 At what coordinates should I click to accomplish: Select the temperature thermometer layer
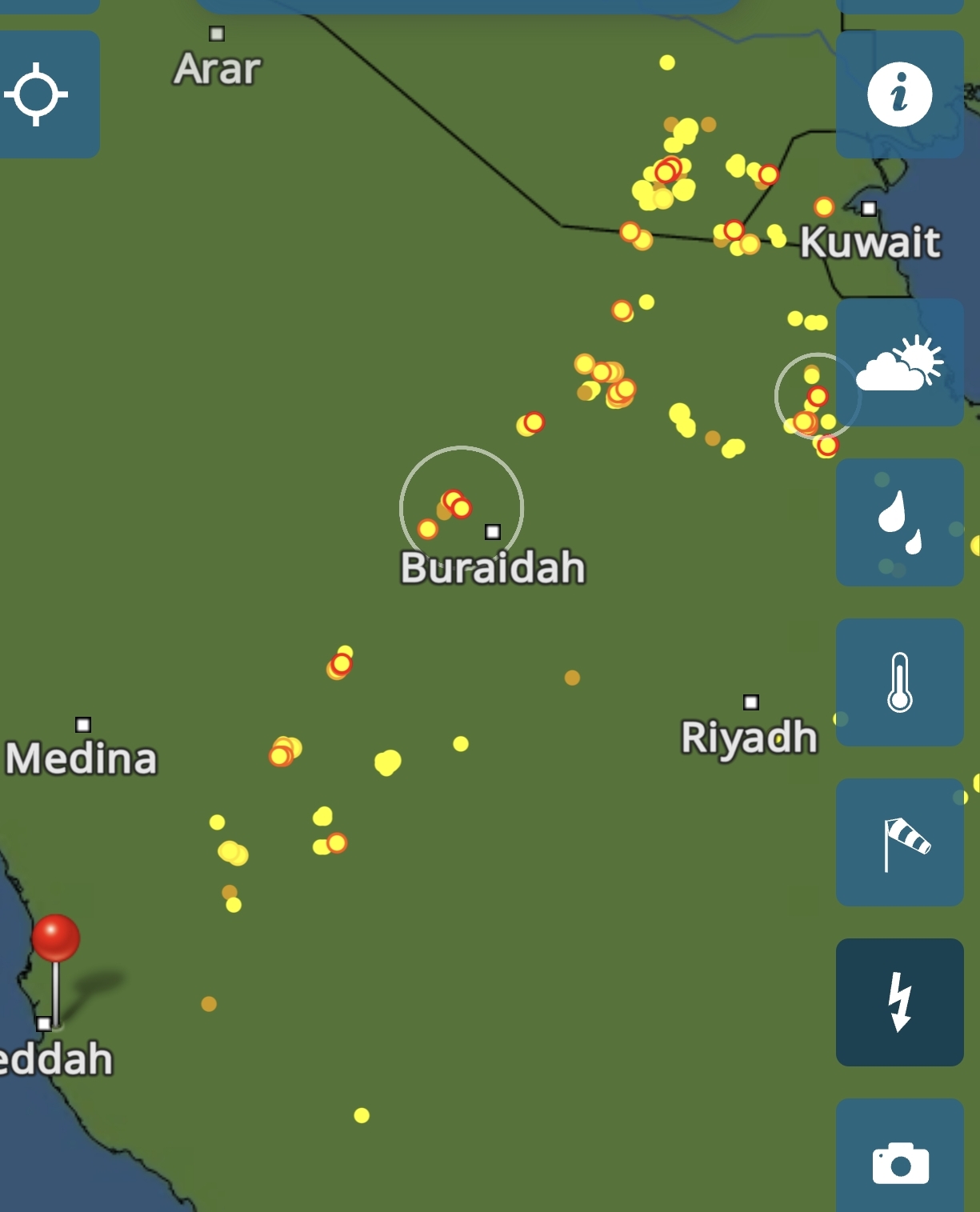click(899, 682)
